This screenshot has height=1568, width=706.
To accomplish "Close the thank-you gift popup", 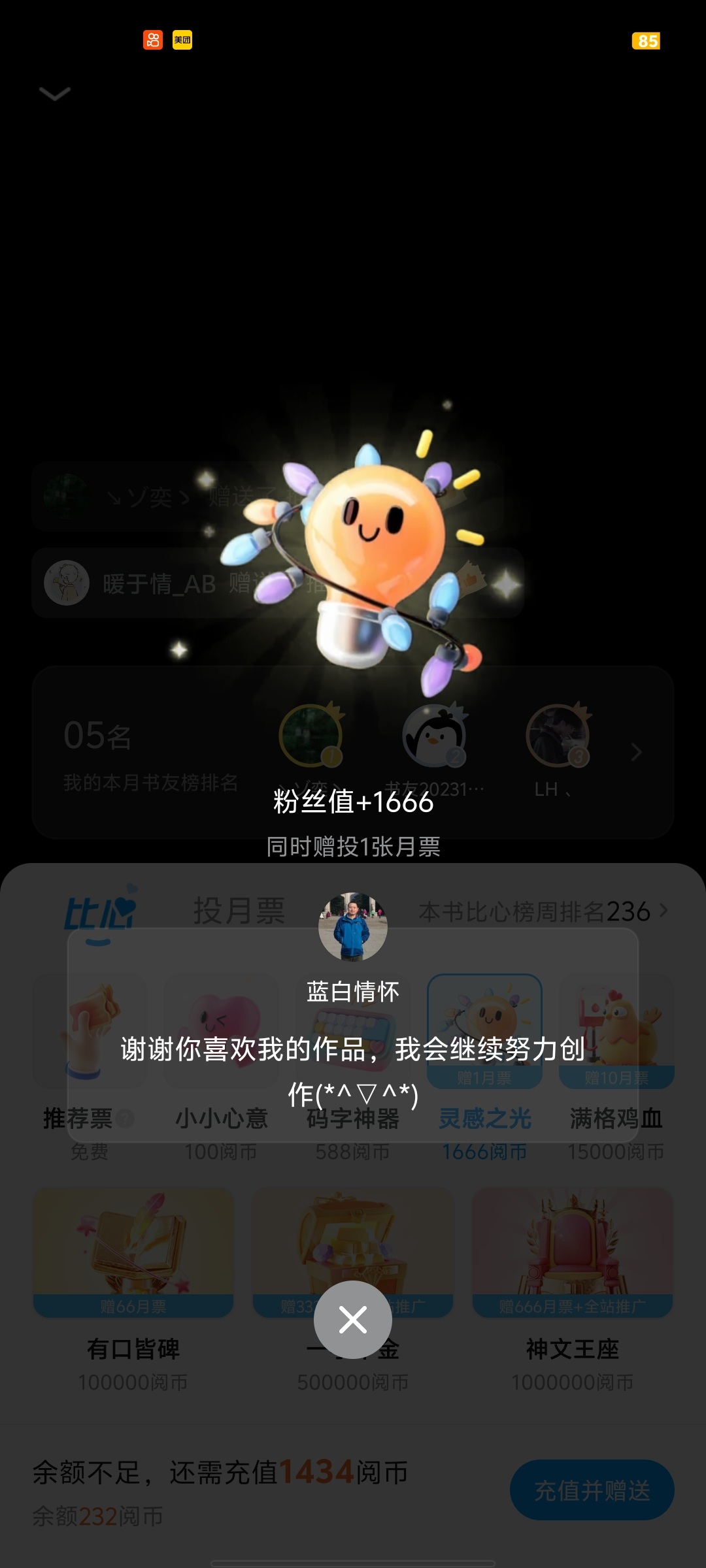I will point(353,1320).
